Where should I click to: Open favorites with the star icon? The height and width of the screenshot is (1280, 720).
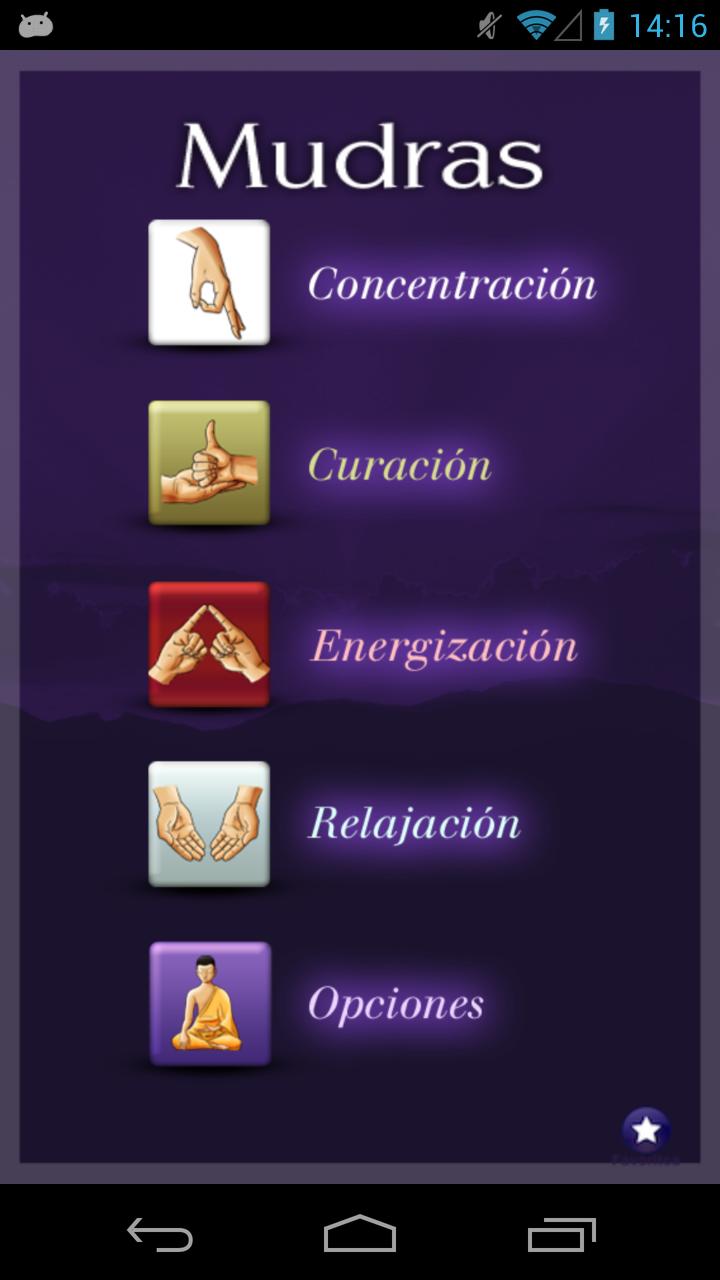(x=646, y=1132)
